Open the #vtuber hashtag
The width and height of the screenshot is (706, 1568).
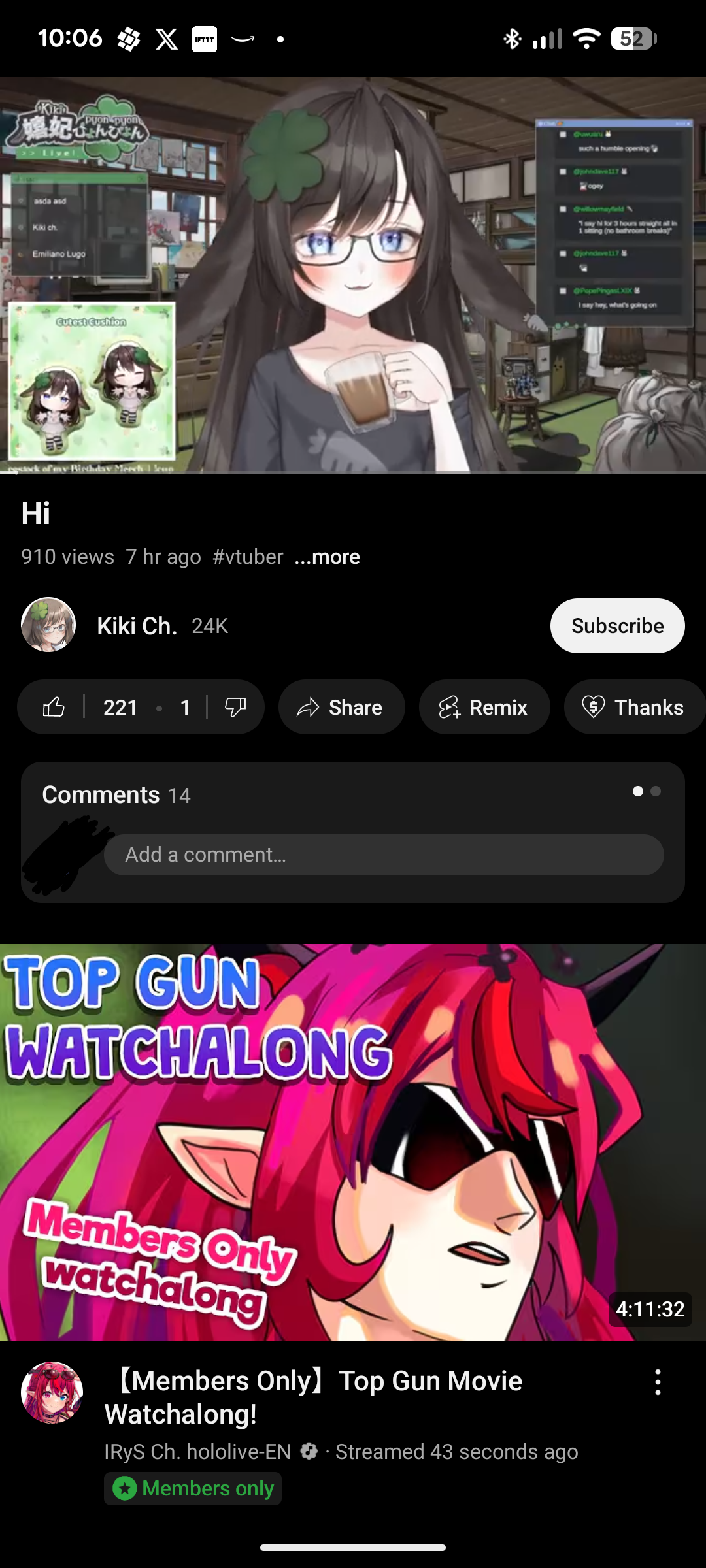(x=248, y=557)
